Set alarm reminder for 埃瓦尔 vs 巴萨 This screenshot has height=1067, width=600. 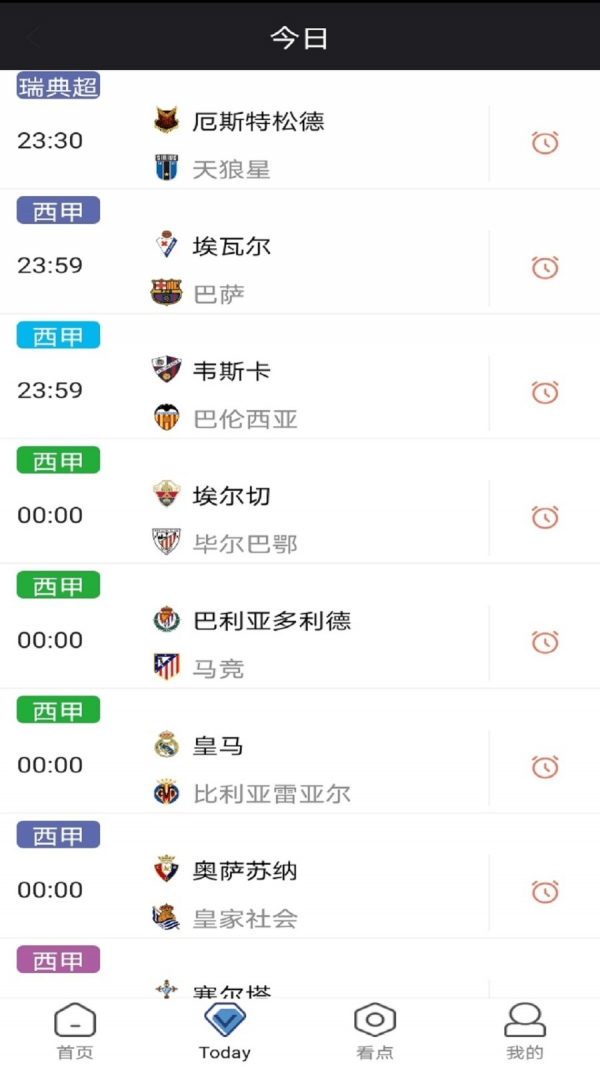(544, 268)
